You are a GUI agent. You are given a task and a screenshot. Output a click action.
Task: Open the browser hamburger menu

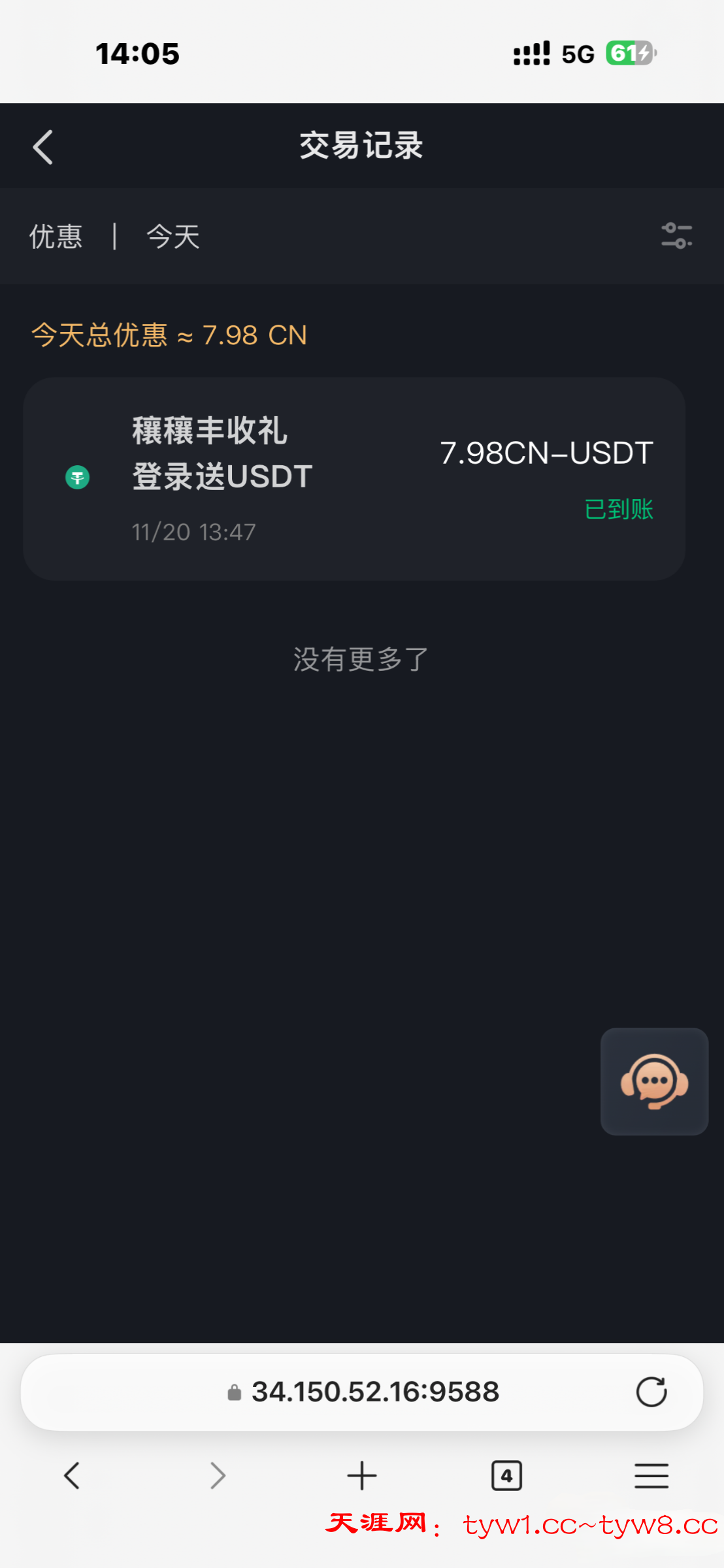point(651,1475)
